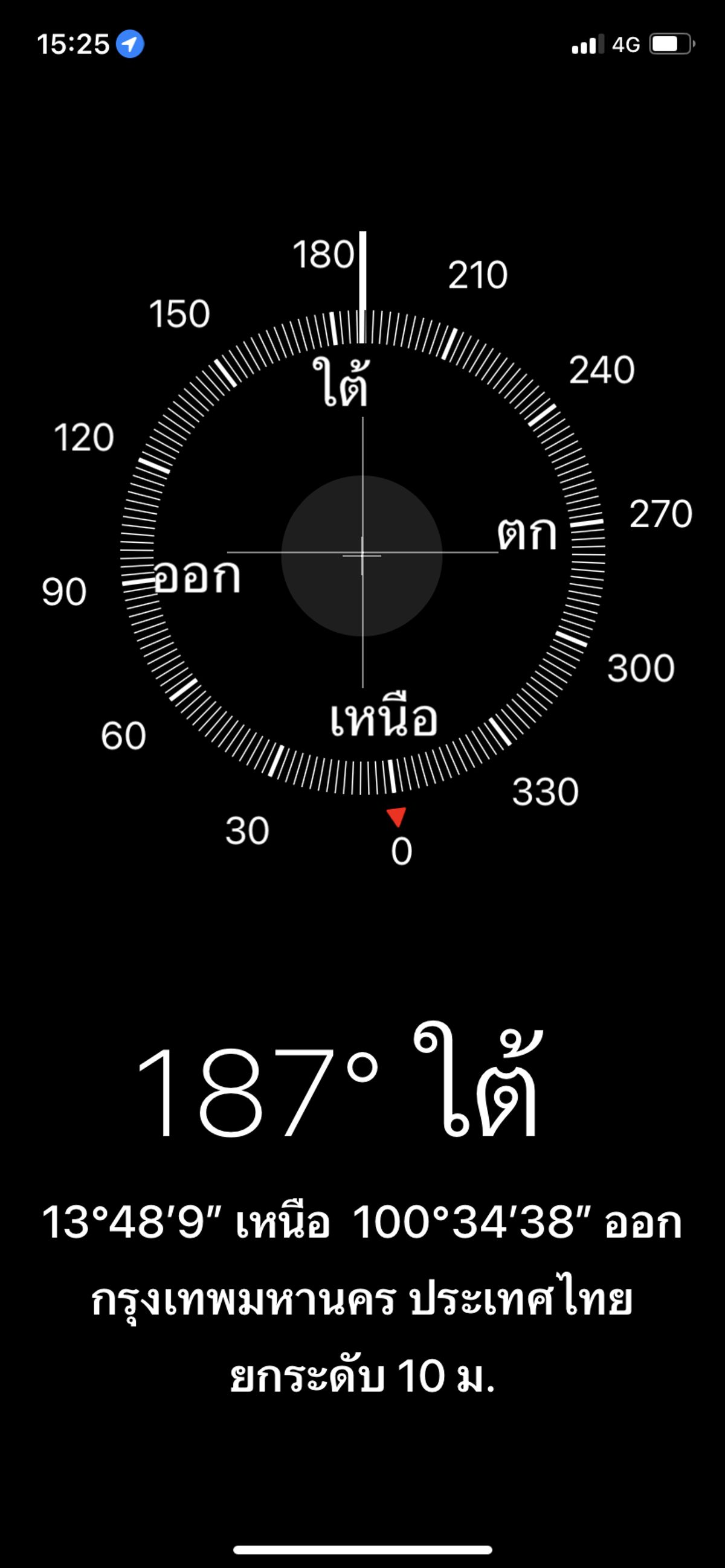Tap the compass dial to lock the bearing
Viewport: 725px width, 1568px height.
click(362, 552)
